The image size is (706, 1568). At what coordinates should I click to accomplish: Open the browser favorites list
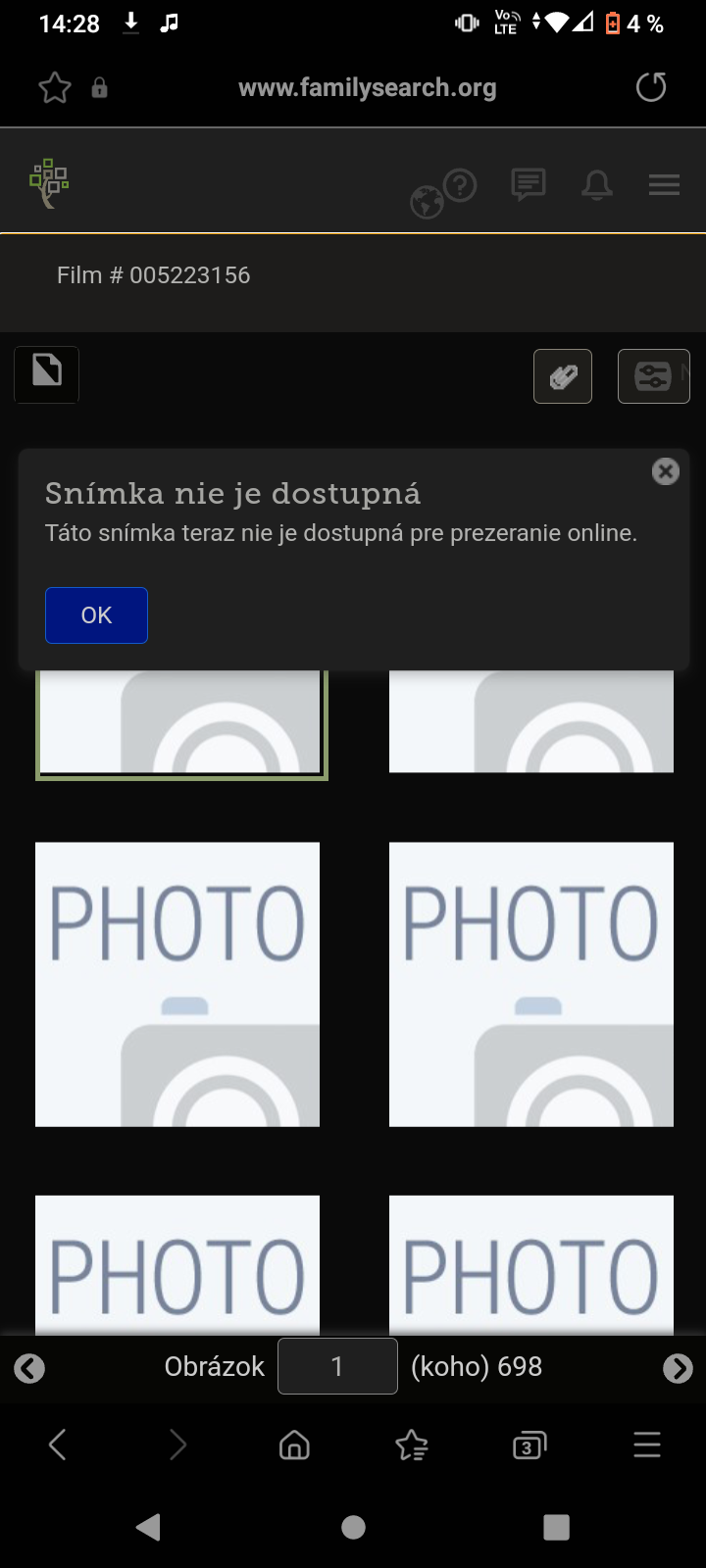pyautogui.click(x=412, y=1445)
